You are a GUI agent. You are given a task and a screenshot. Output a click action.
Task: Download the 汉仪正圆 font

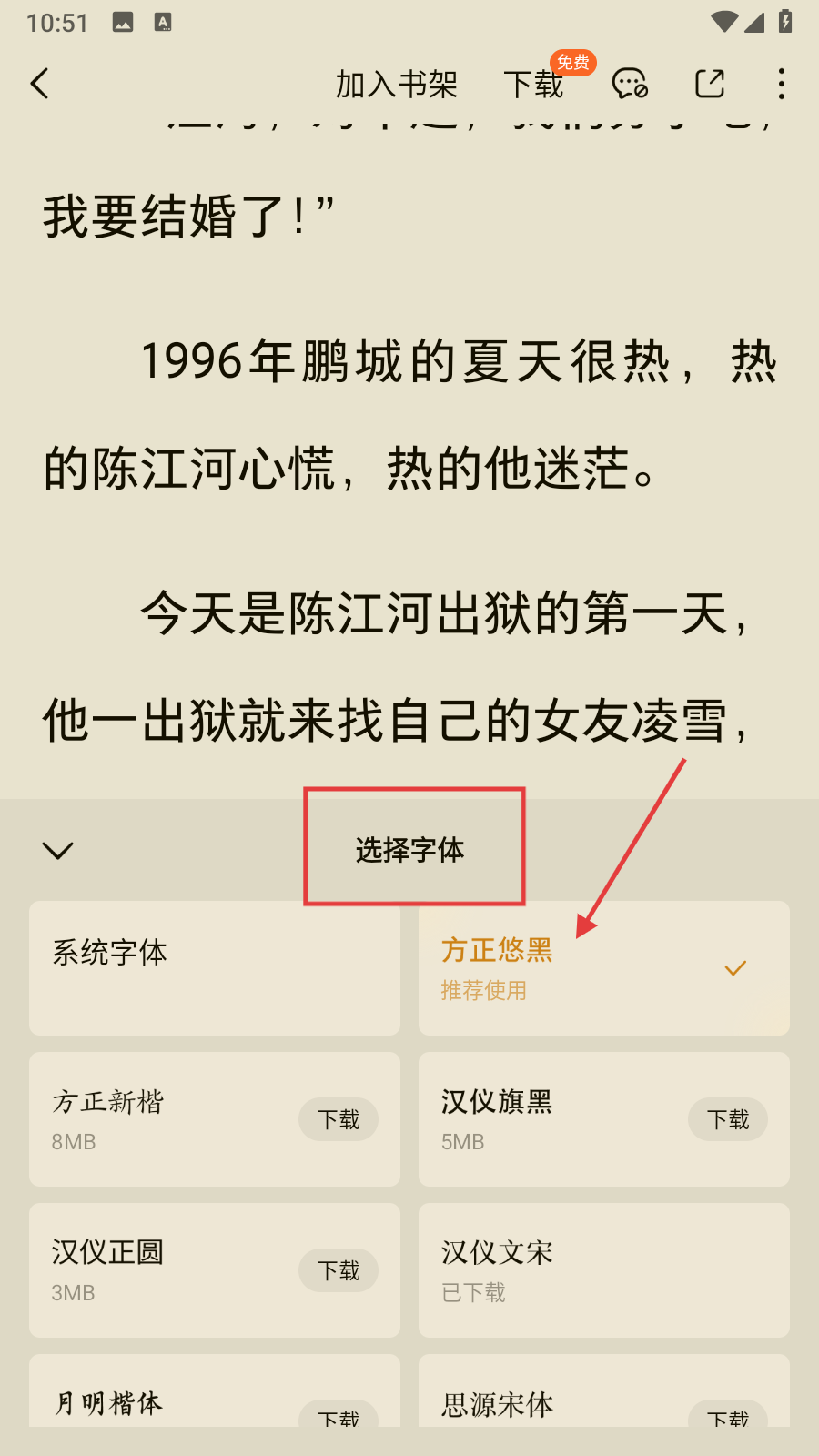coord(339,1270)
